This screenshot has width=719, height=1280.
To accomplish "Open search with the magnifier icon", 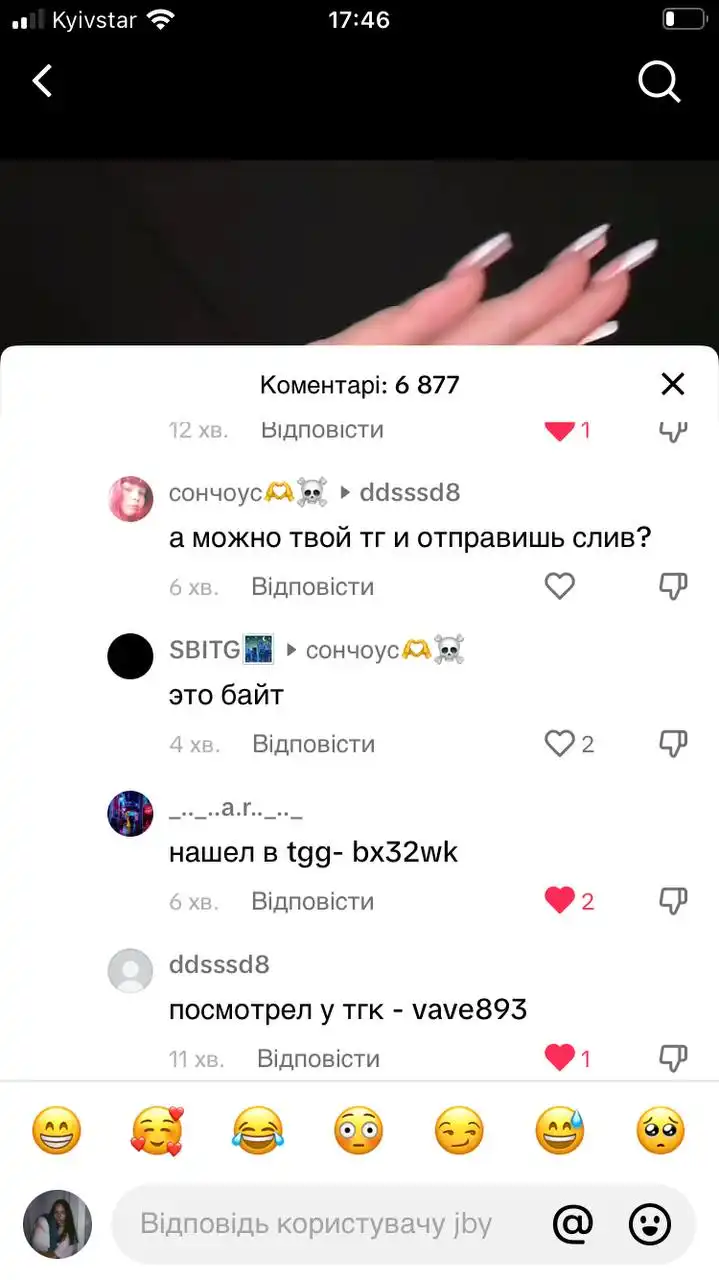I will coord(660,82).
